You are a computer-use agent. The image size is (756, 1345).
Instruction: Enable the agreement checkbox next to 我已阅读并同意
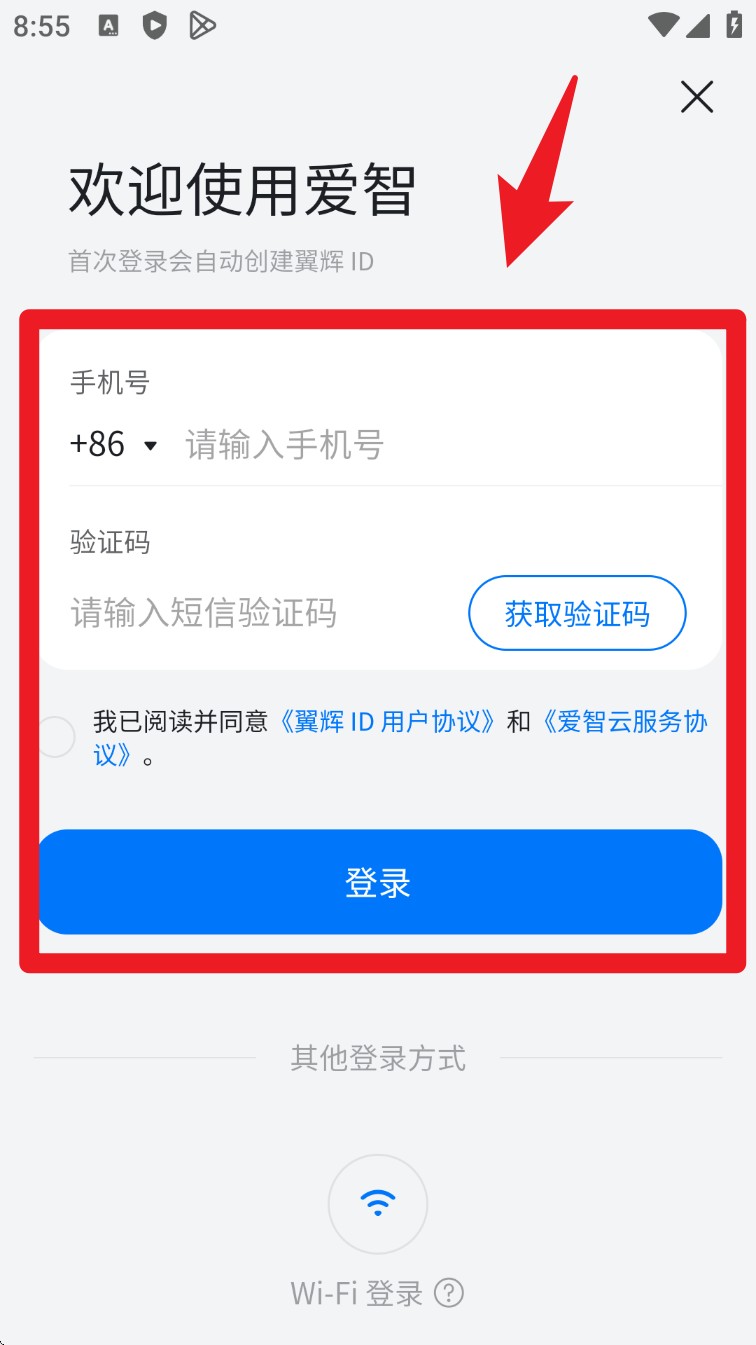coord(56,736)
